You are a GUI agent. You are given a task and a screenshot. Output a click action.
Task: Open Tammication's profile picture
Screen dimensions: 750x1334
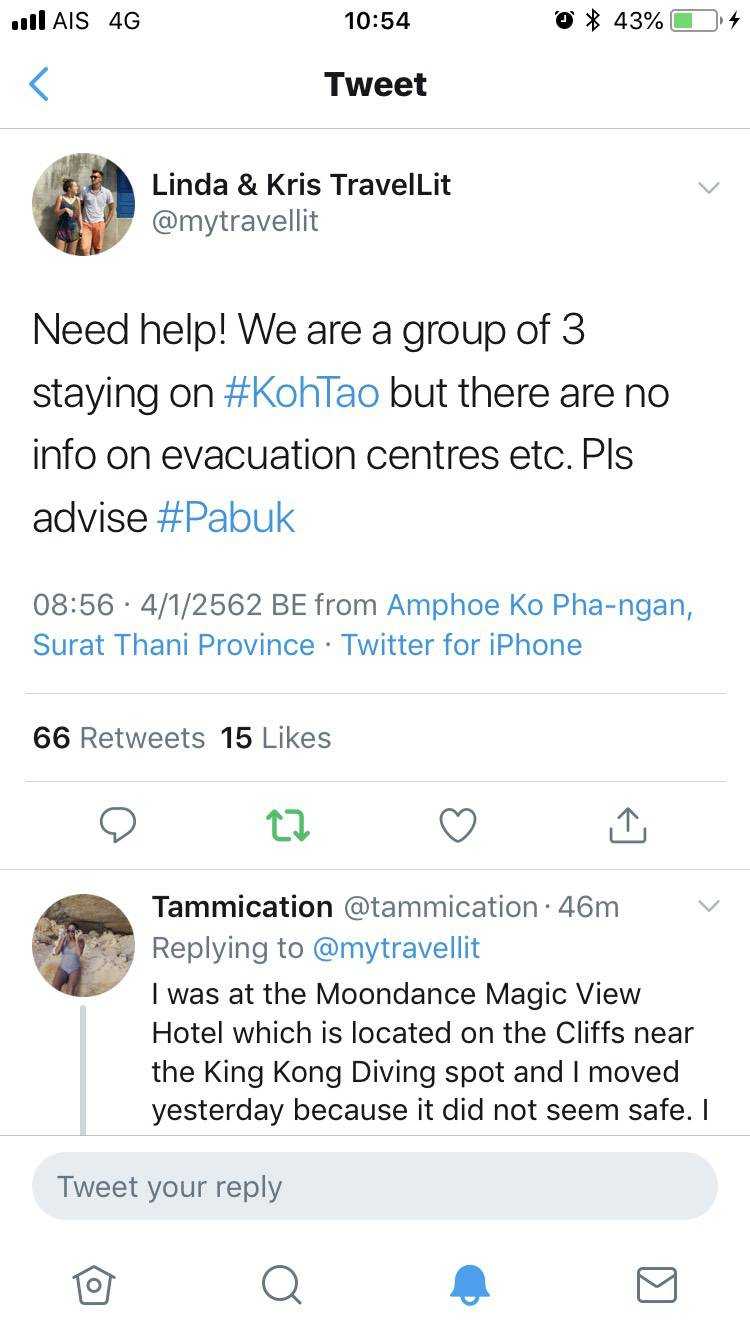click(x=83, y=944)
